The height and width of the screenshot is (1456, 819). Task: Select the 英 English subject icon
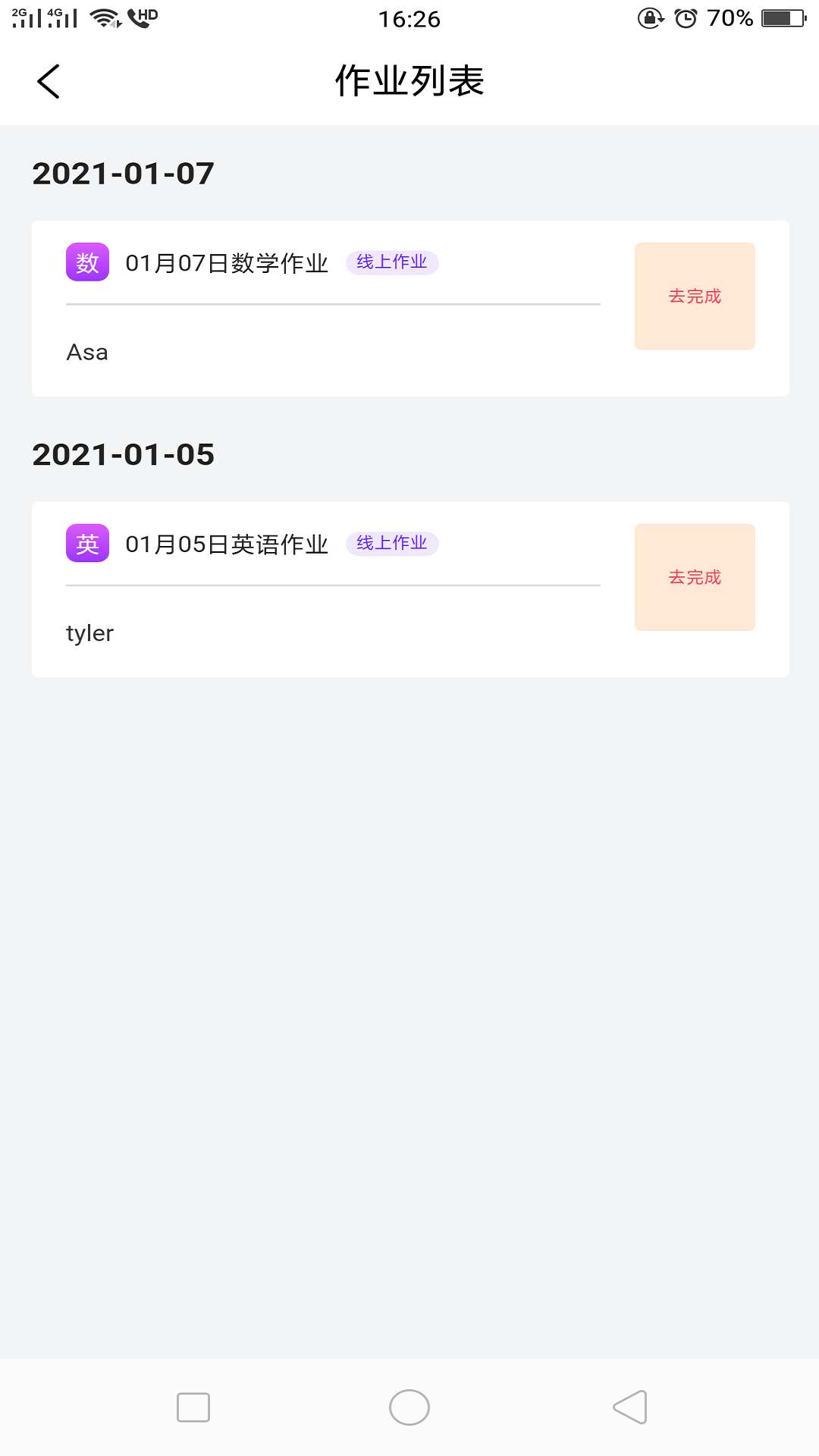click(86, 544)
